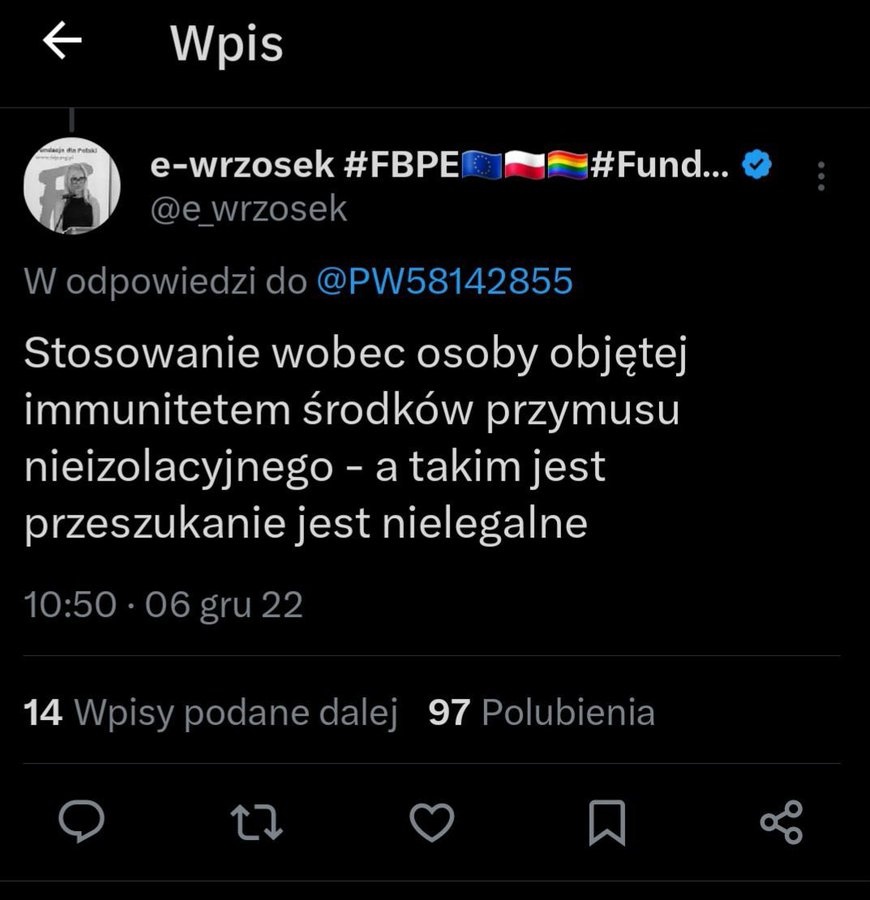Repost this wpis
The image size is (870, 900).
(257, 822)
